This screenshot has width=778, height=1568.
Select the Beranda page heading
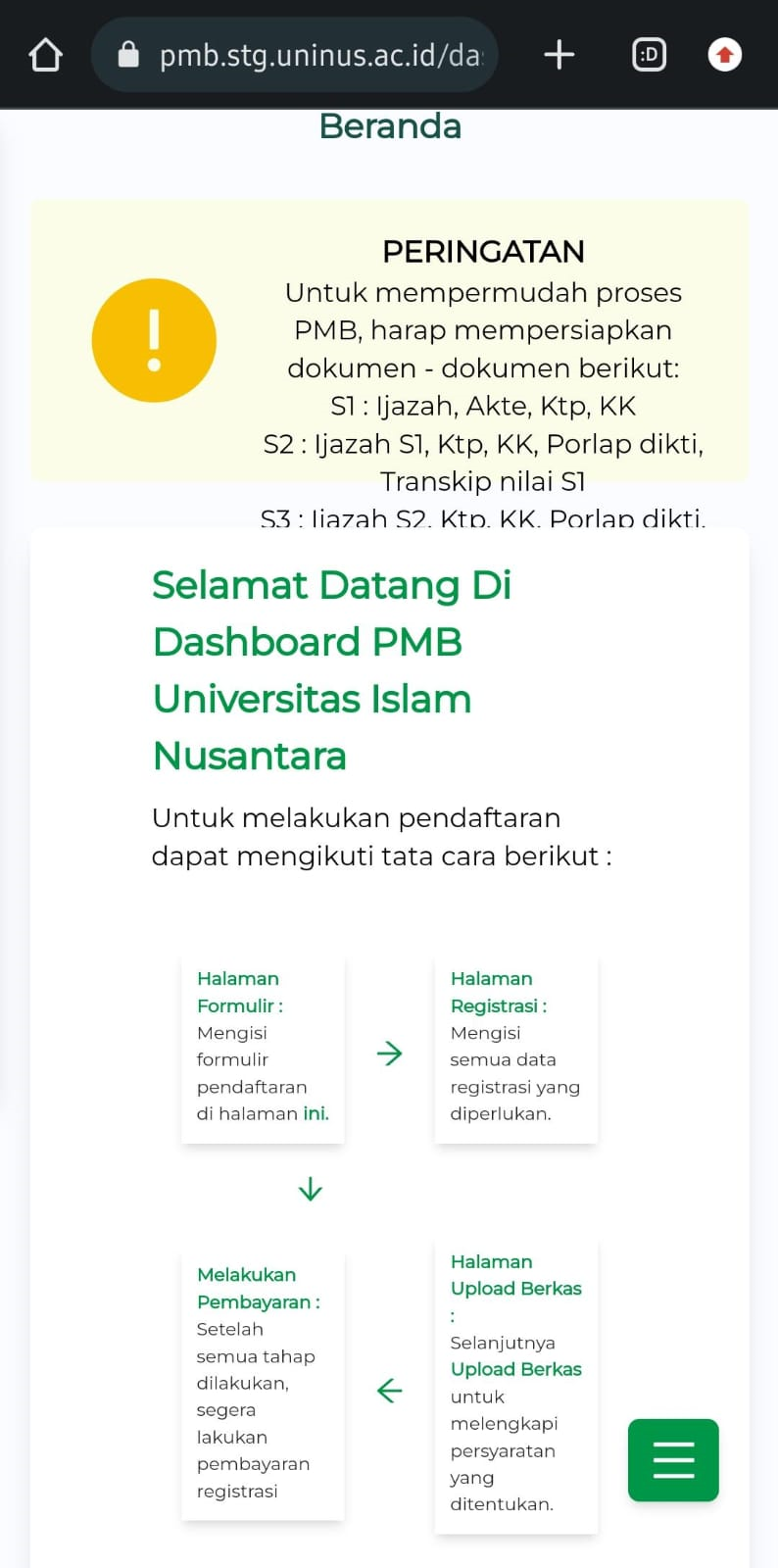click(x=389, y=125)
